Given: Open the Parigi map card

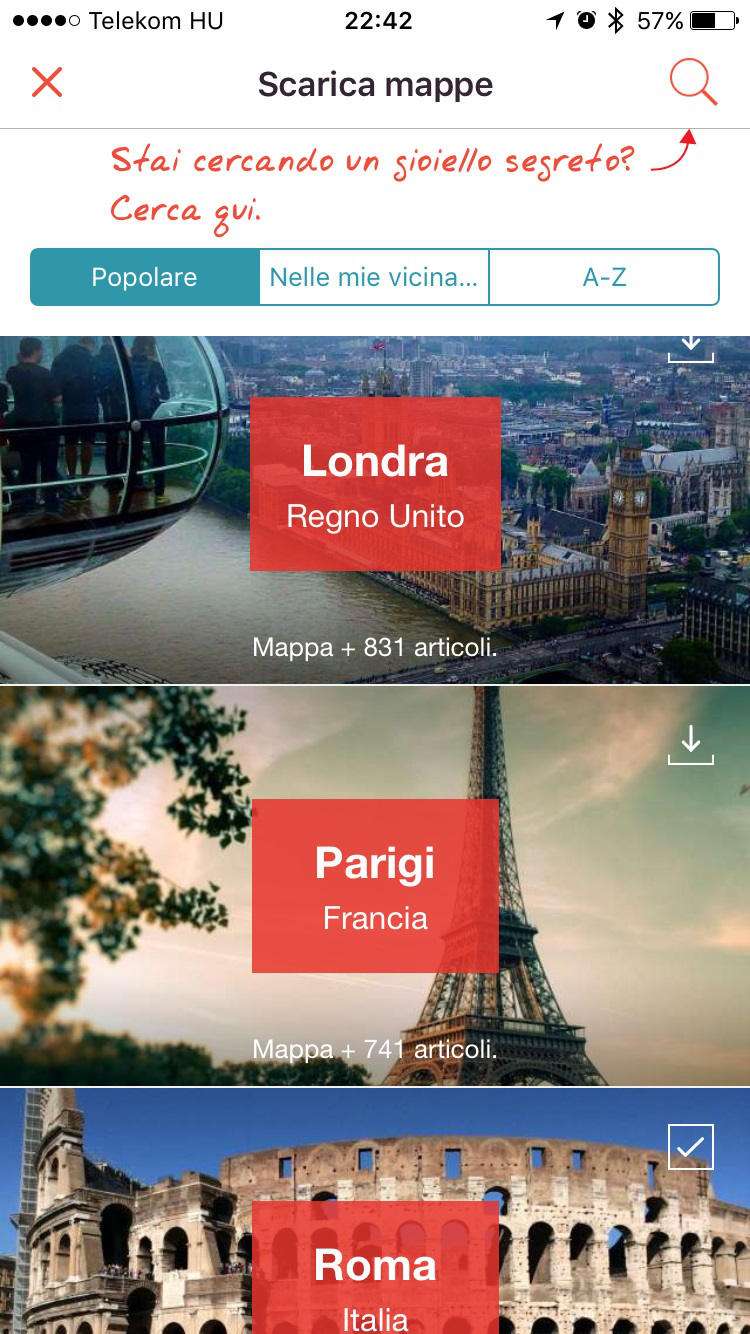Looking at the screenshot, I should pyautogui.click(x=375, y=886).
